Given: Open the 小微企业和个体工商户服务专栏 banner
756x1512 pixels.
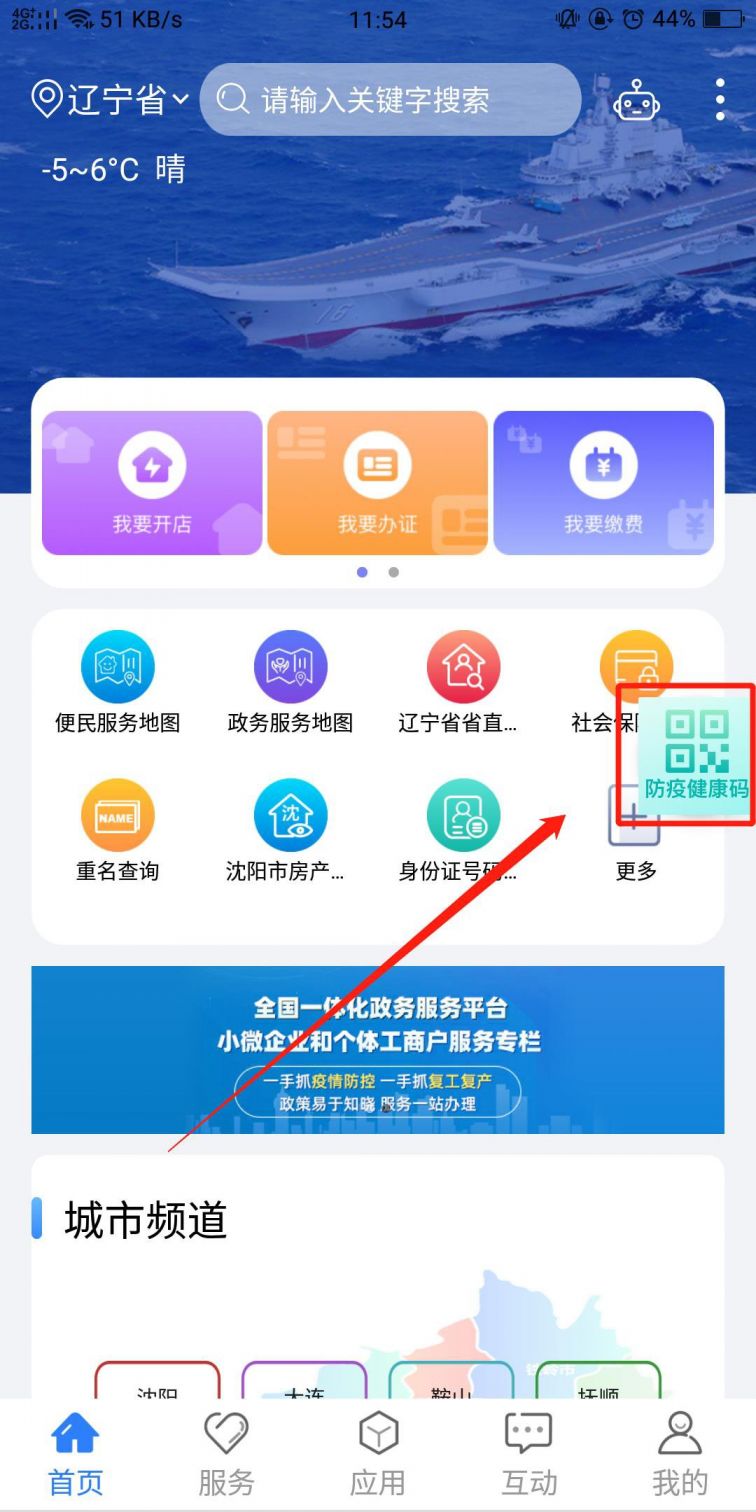Looking at the screenshot, I should point(378,1050).
